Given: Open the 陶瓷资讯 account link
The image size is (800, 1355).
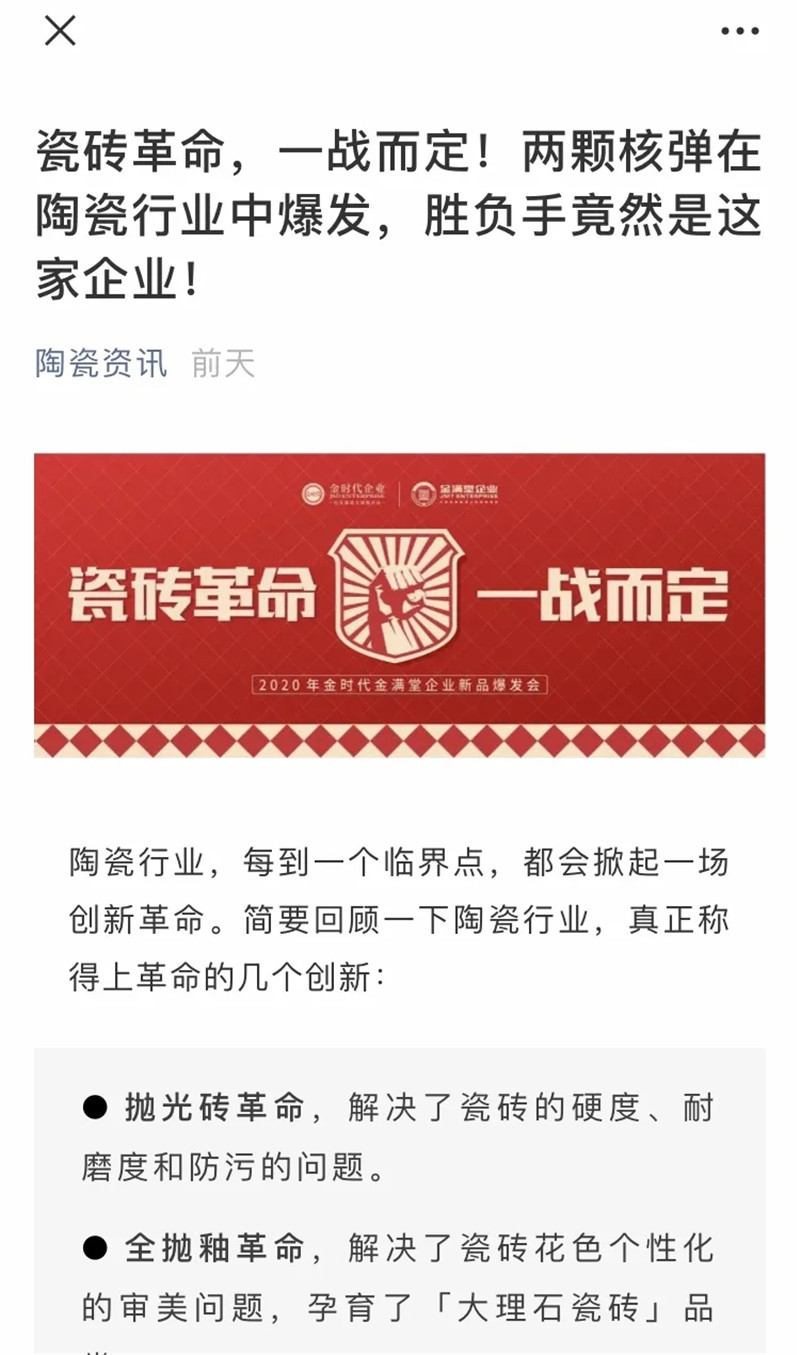Looking at the screenshot, I should 101,363.
